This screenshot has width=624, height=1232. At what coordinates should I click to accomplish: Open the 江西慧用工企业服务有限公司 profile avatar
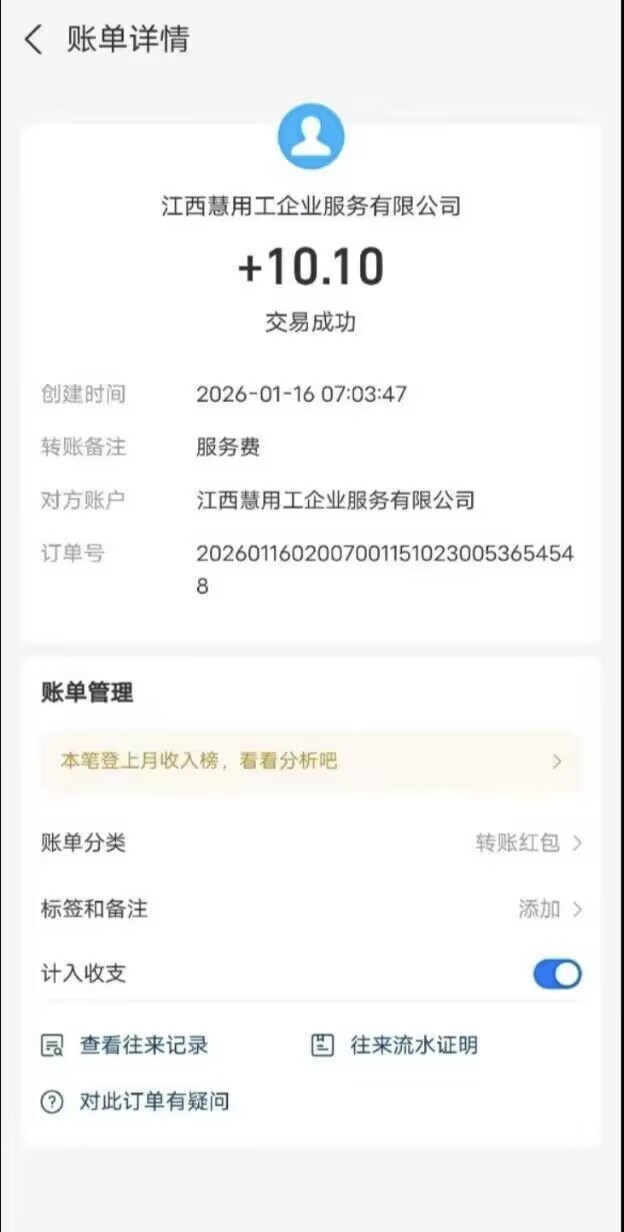pyautogui.click(x=311, y=136)
